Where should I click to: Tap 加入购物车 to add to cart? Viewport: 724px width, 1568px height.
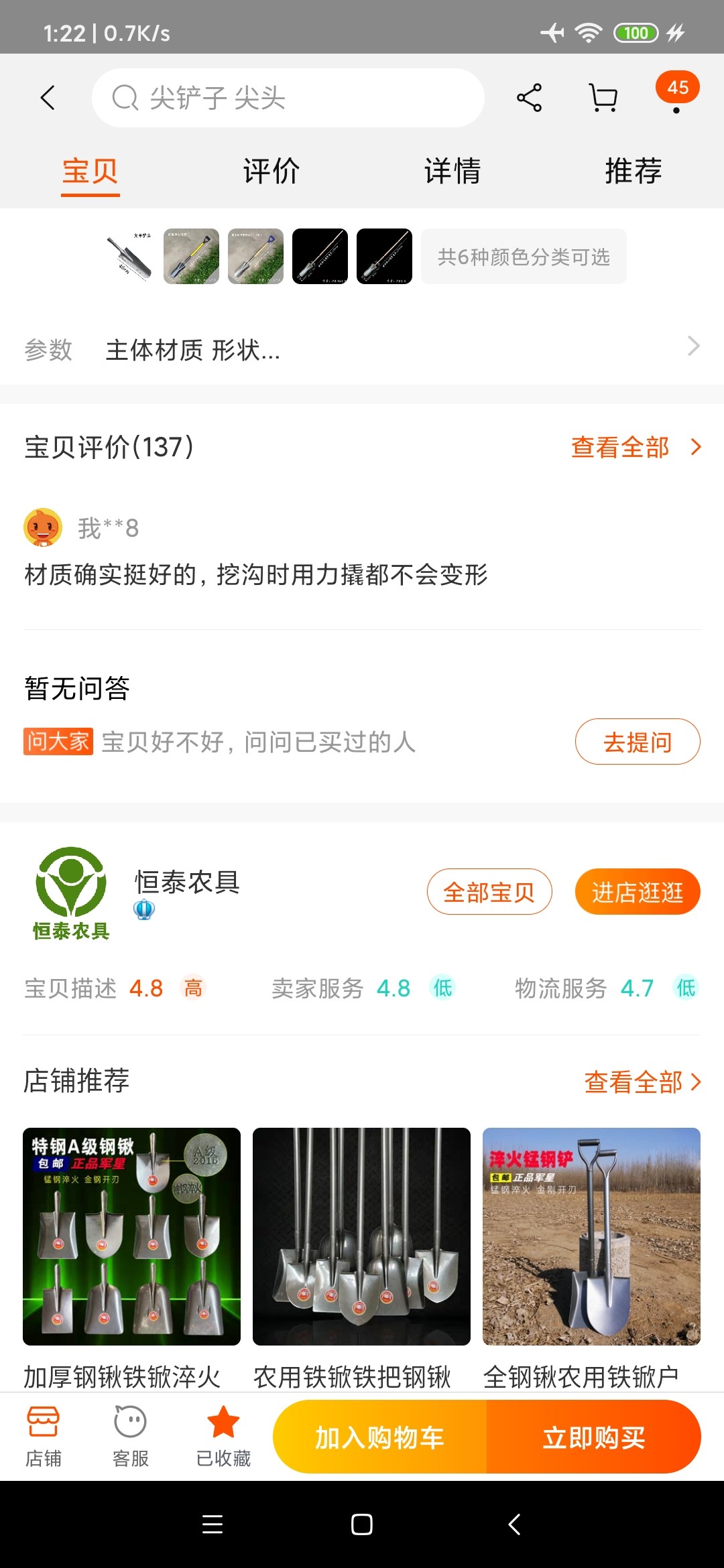[x=380, y=1437]
